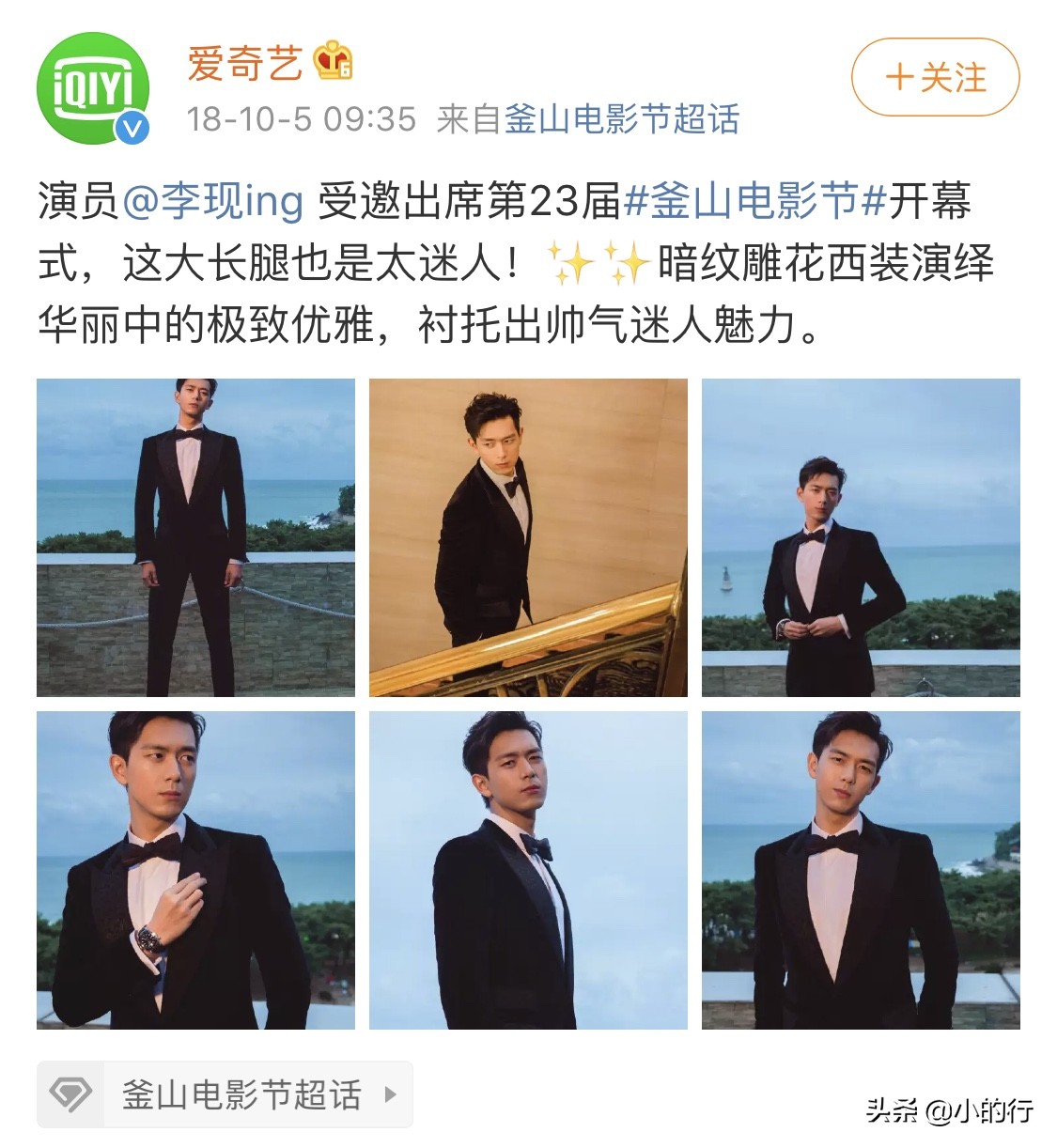The width and height of the screenshot is (1057, 1148).
Task: Click the diamond supertopic icon
Action: 73,1095
